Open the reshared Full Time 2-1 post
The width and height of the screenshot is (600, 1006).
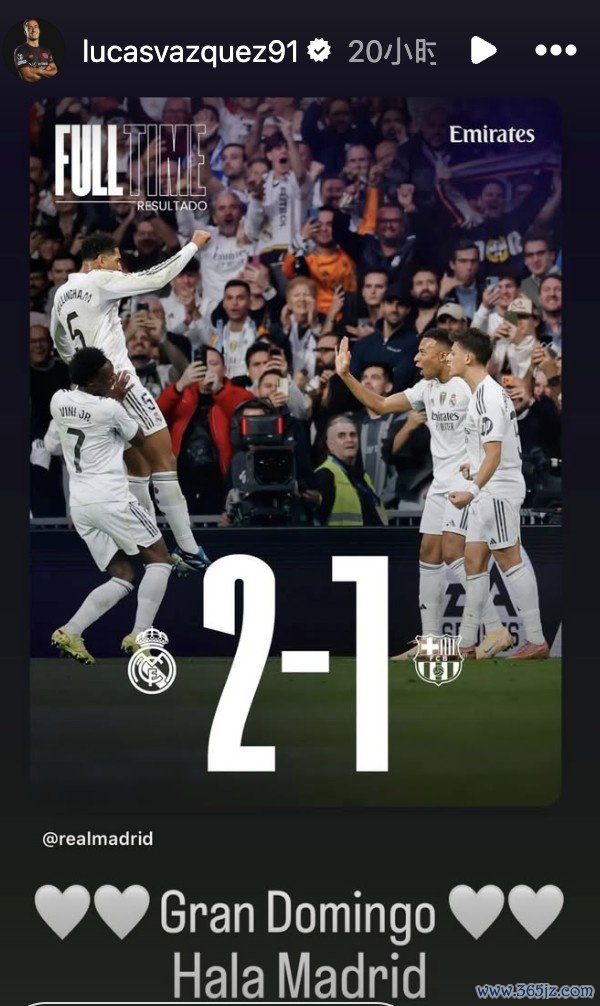[295, 450]
